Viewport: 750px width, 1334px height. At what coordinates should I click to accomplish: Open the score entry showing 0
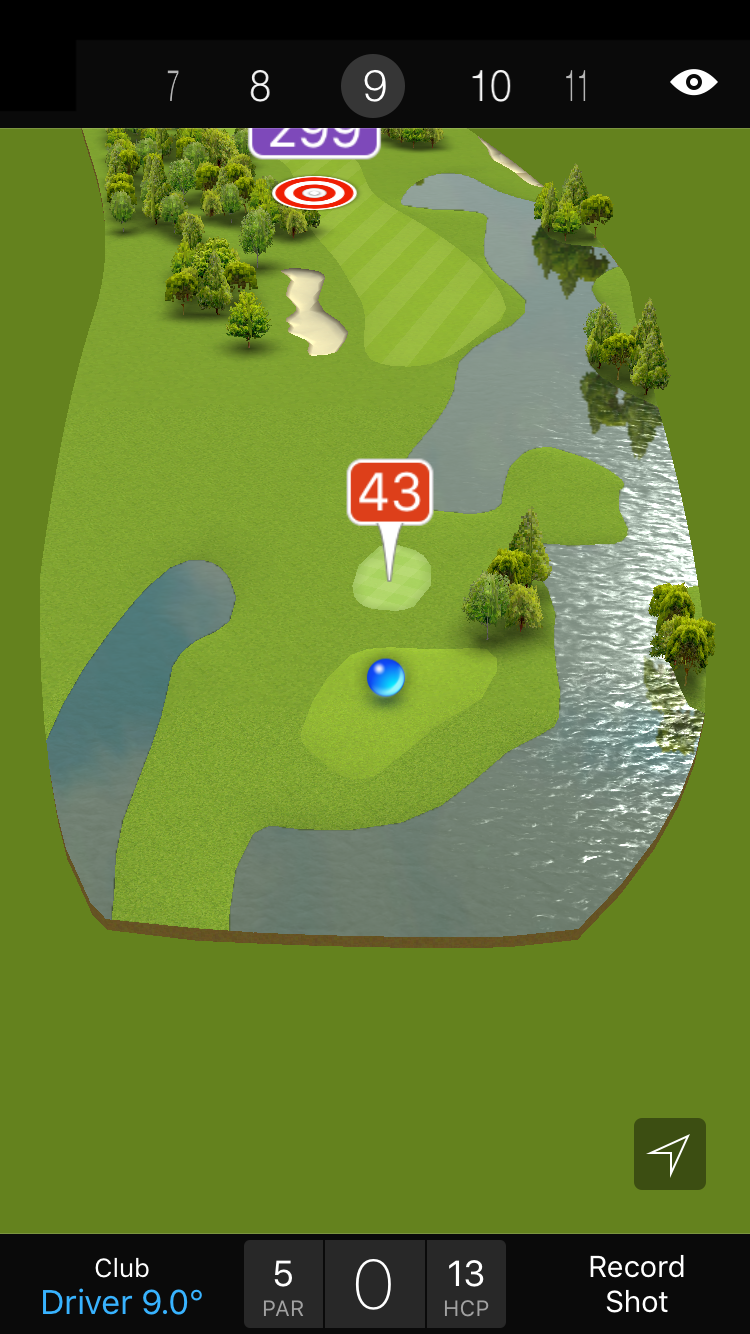[x=374, y=1285]
